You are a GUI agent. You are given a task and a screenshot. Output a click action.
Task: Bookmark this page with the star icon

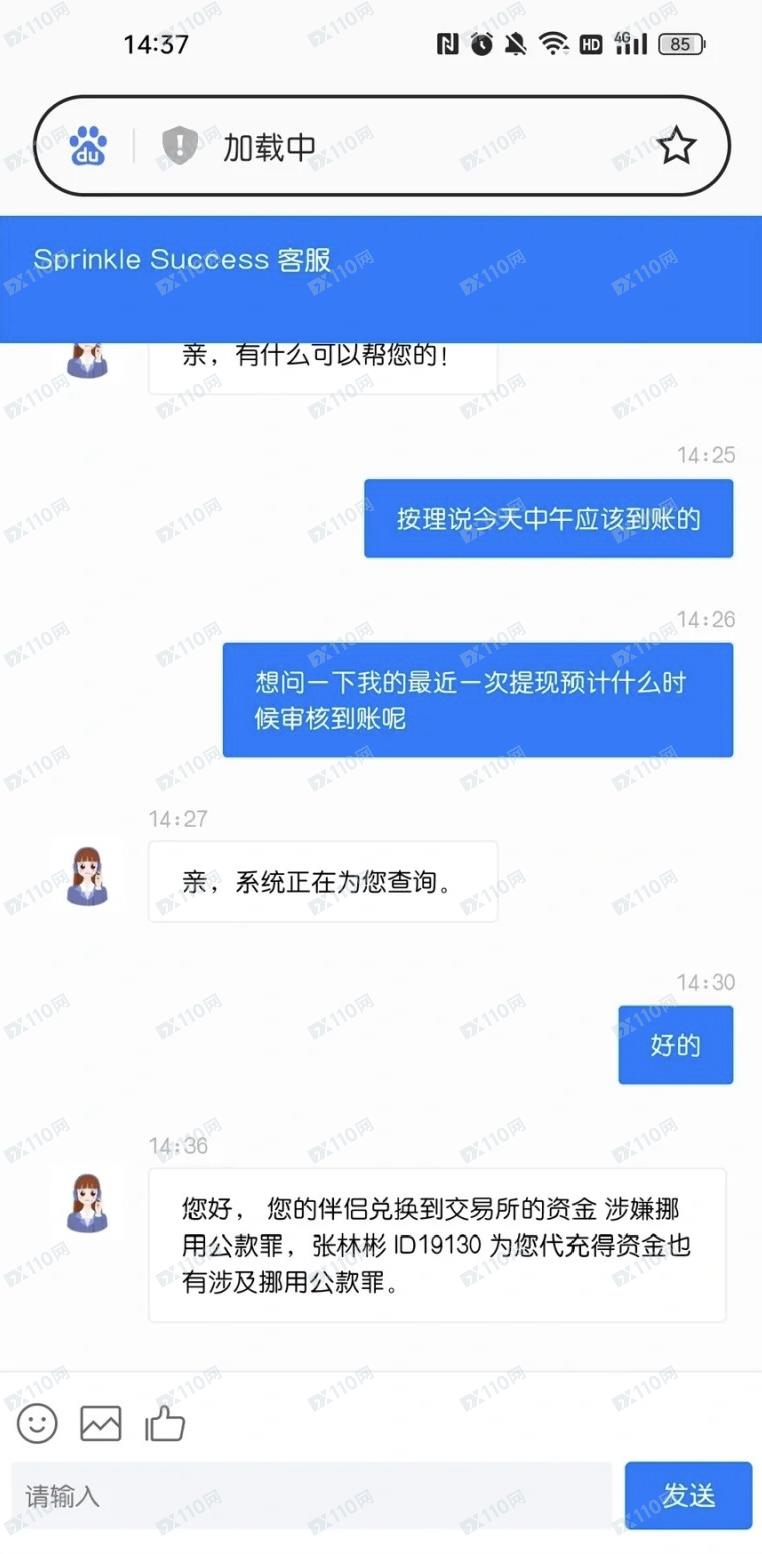(677, 146)
